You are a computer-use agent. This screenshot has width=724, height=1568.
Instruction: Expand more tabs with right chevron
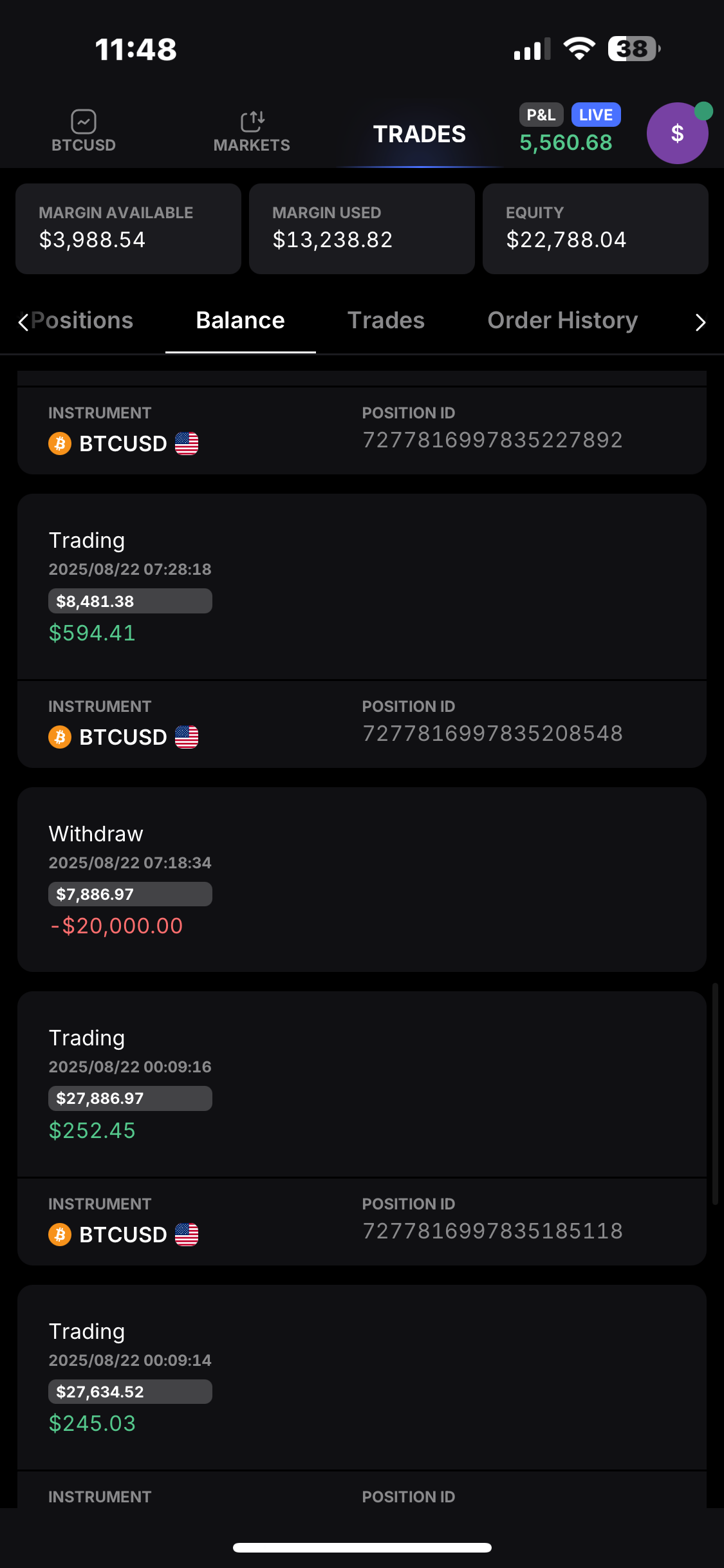pos(701,322)
